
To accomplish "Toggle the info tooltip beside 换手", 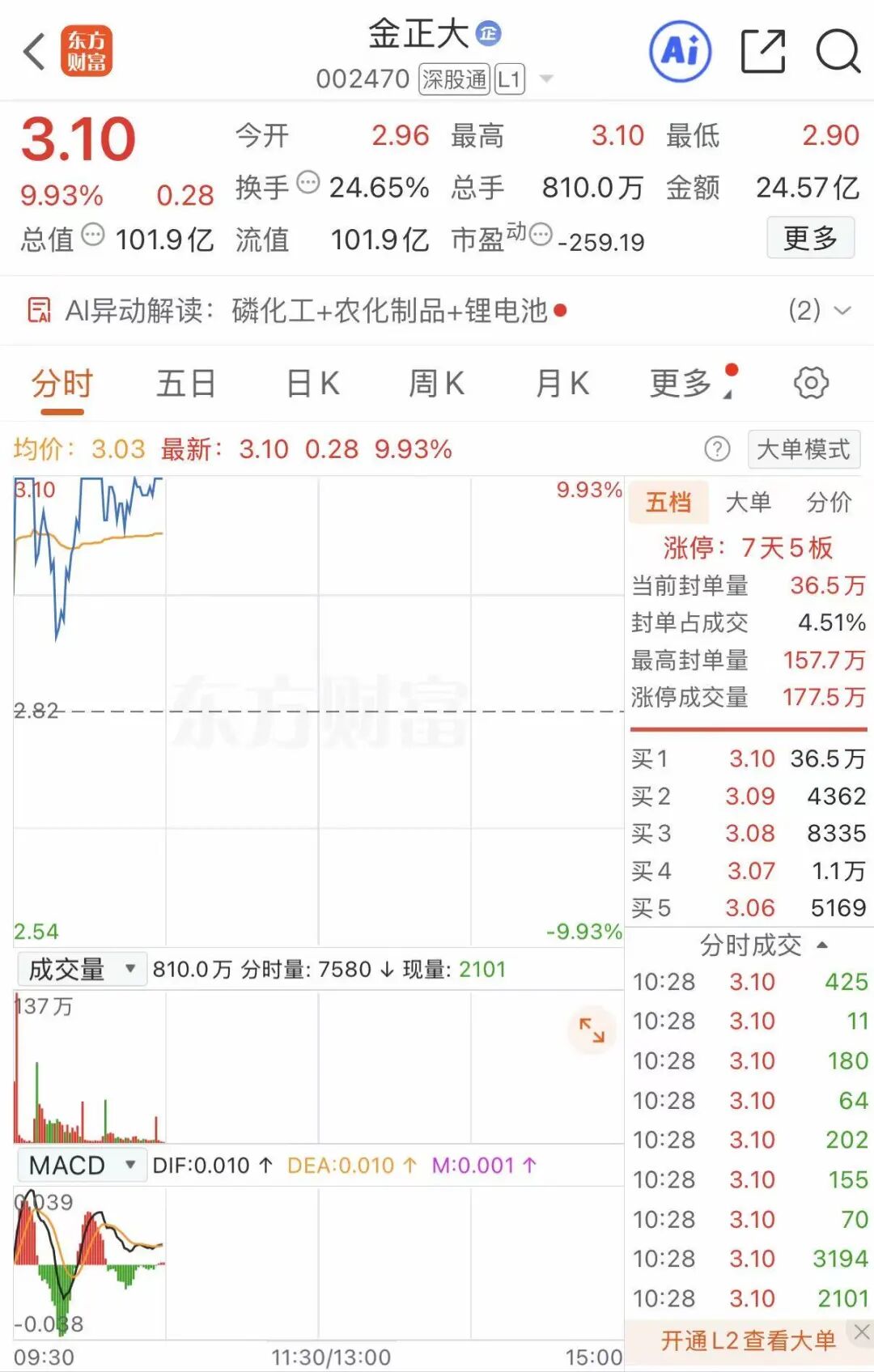I will [307, 185].
